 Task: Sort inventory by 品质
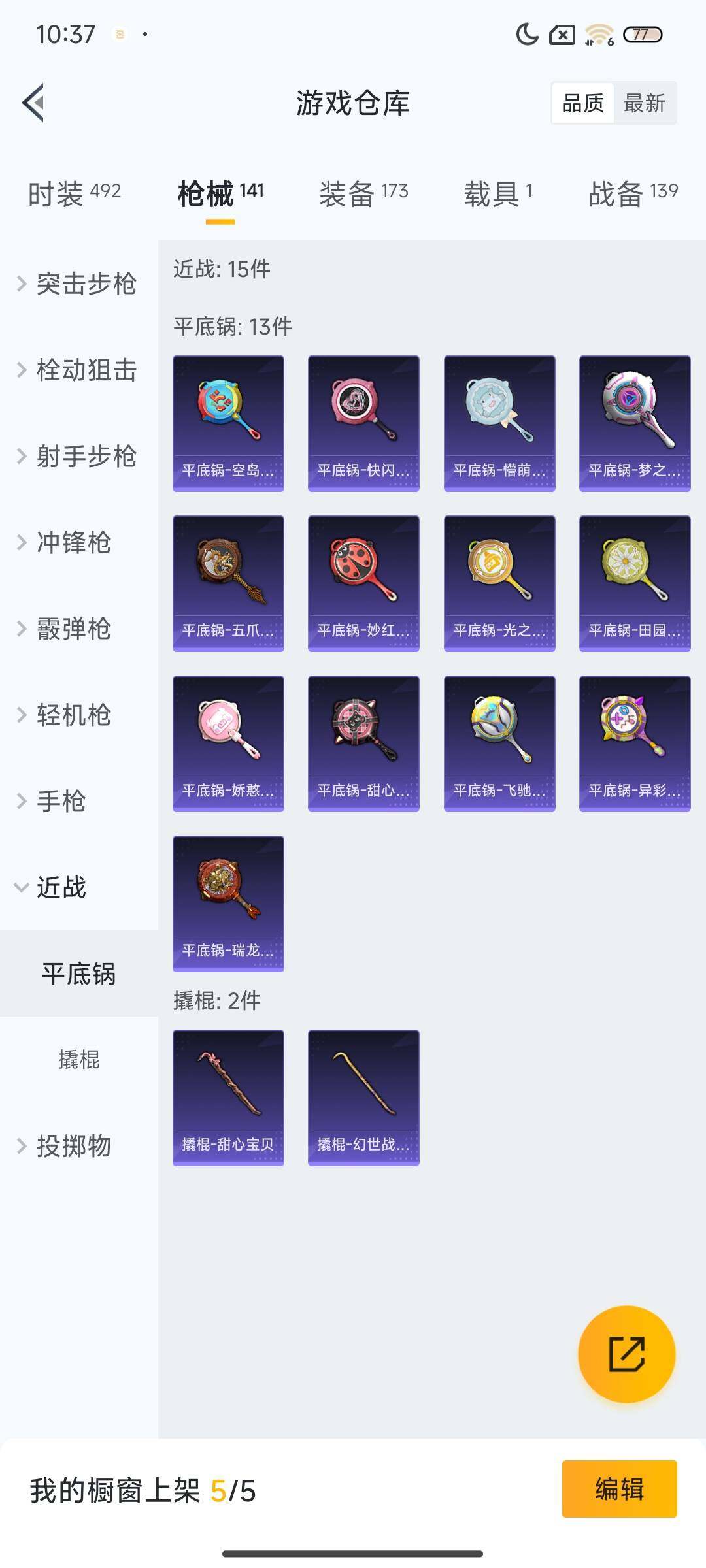pyautogui.click(x=583, y=103)
